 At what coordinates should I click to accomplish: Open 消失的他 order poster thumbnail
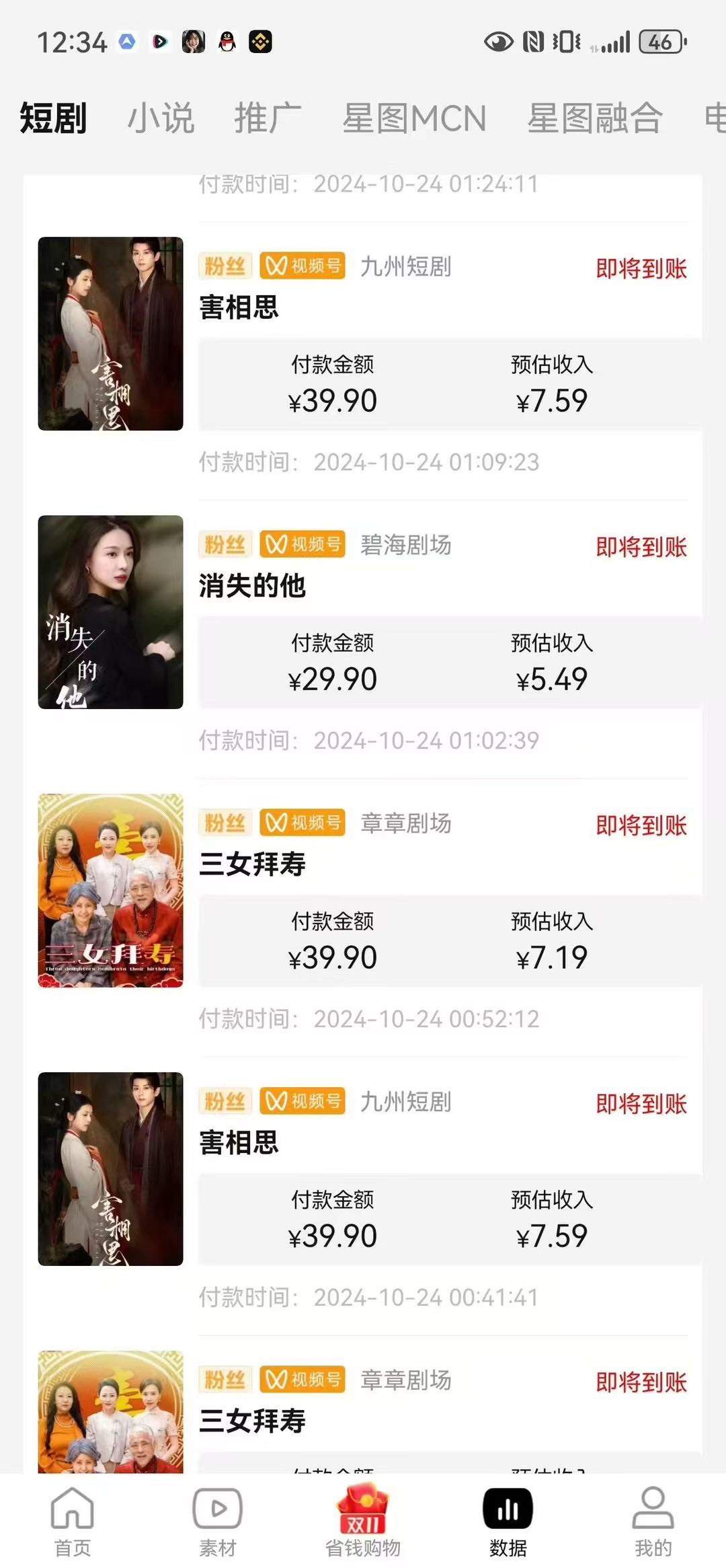[110, 611]
